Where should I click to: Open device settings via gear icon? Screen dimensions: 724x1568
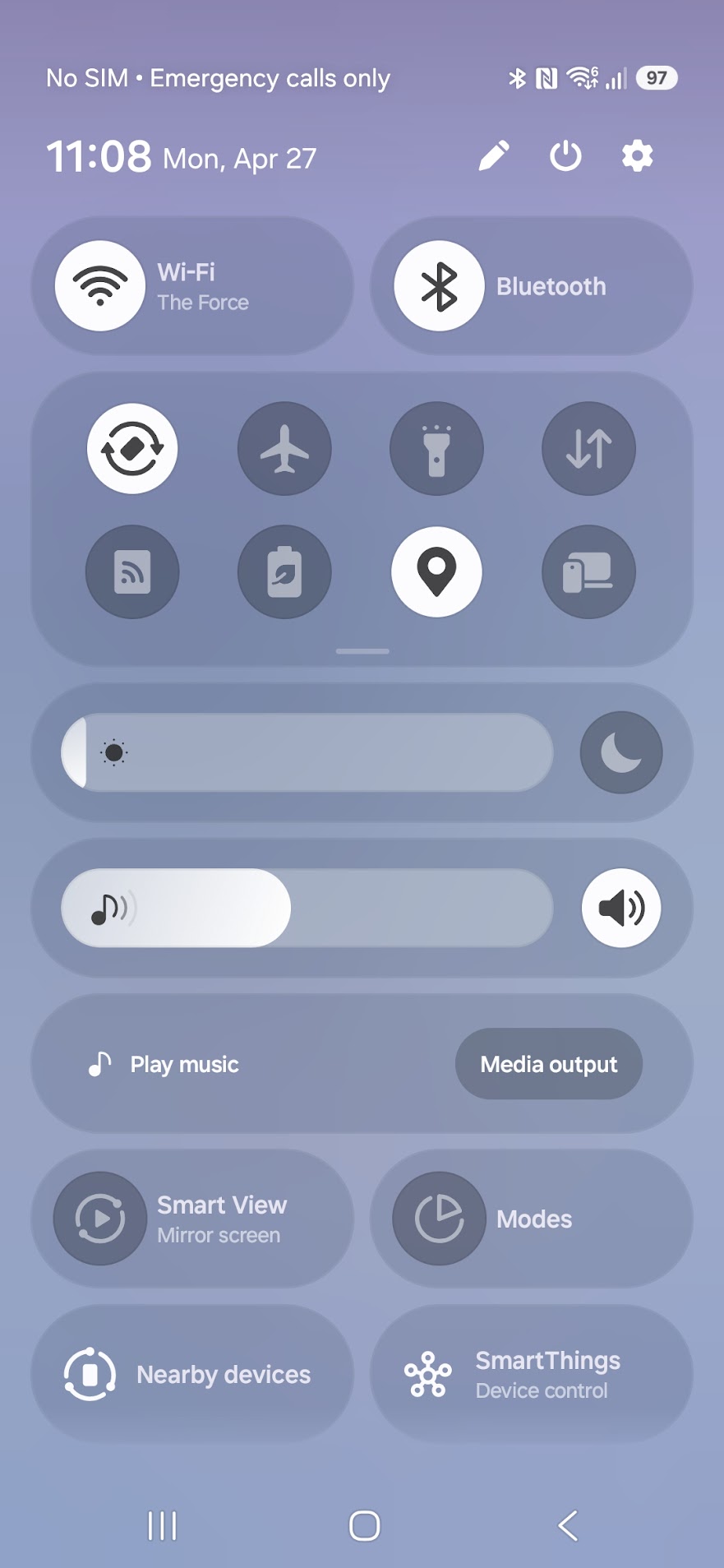[x=637, y=155]
